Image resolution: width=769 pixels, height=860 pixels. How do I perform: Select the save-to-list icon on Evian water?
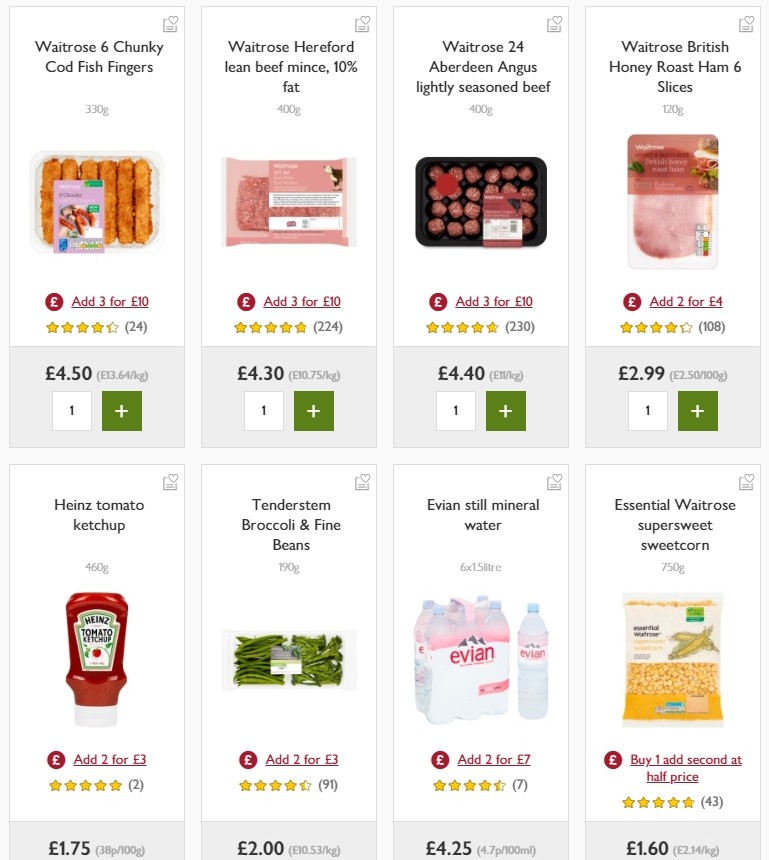pyautogui.click(x=554, y=481)
